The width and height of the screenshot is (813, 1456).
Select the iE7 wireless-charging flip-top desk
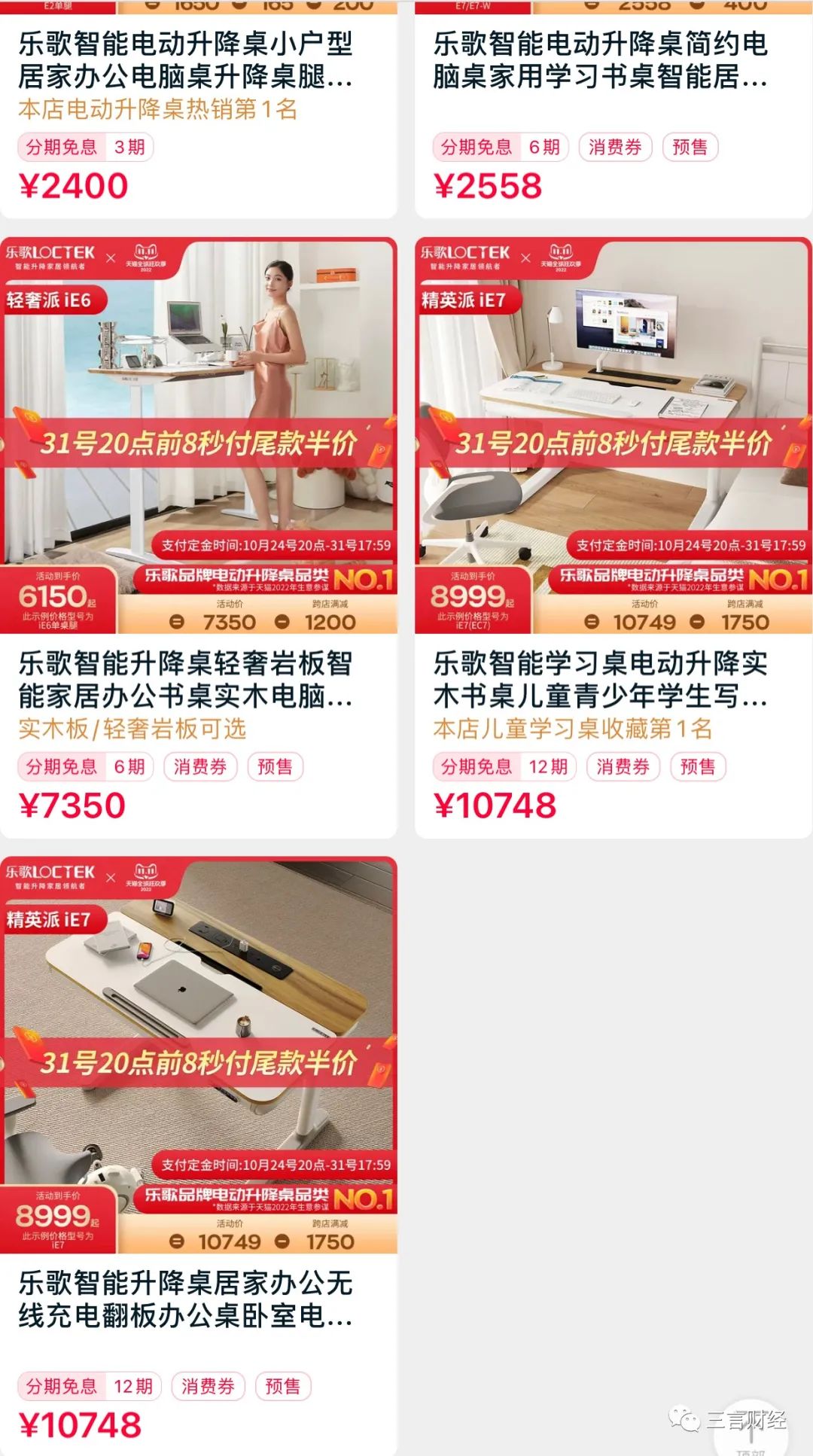199,1054
